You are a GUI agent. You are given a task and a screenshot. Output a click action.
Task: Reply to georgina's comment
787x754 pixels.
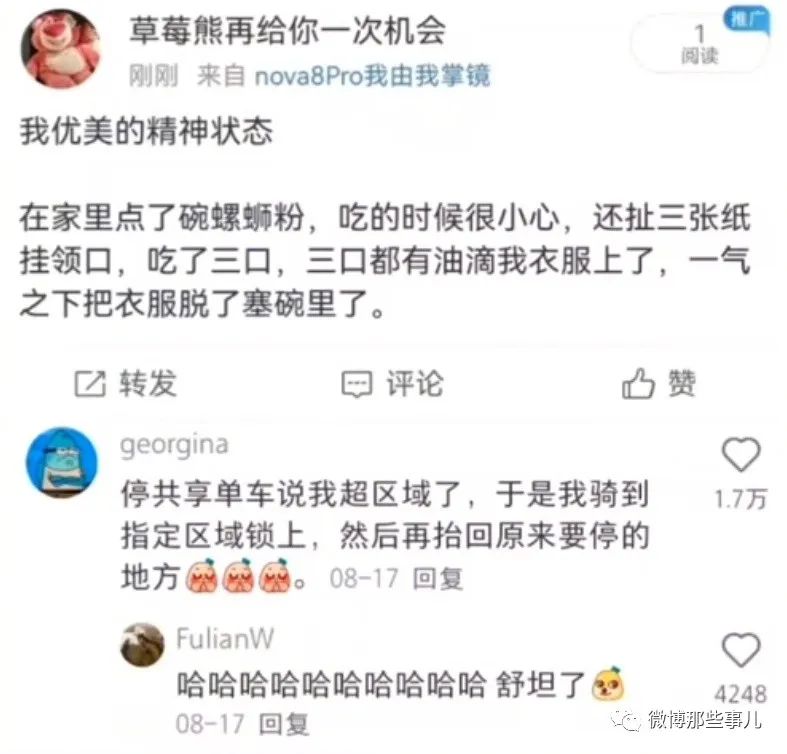click(x=438, y=578)
